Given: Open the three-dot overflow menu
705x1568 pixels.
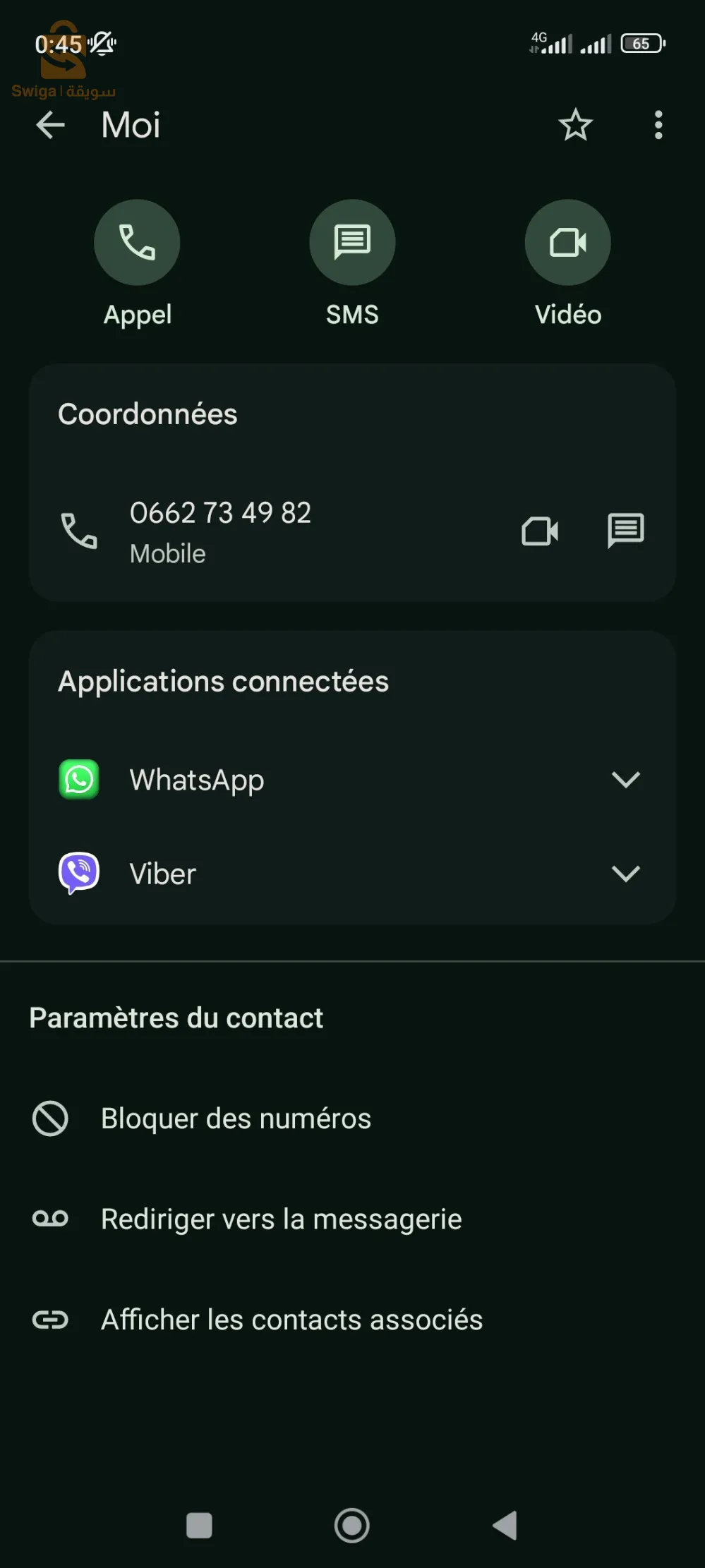Looking at the screenshot, I should pos(658,126).
